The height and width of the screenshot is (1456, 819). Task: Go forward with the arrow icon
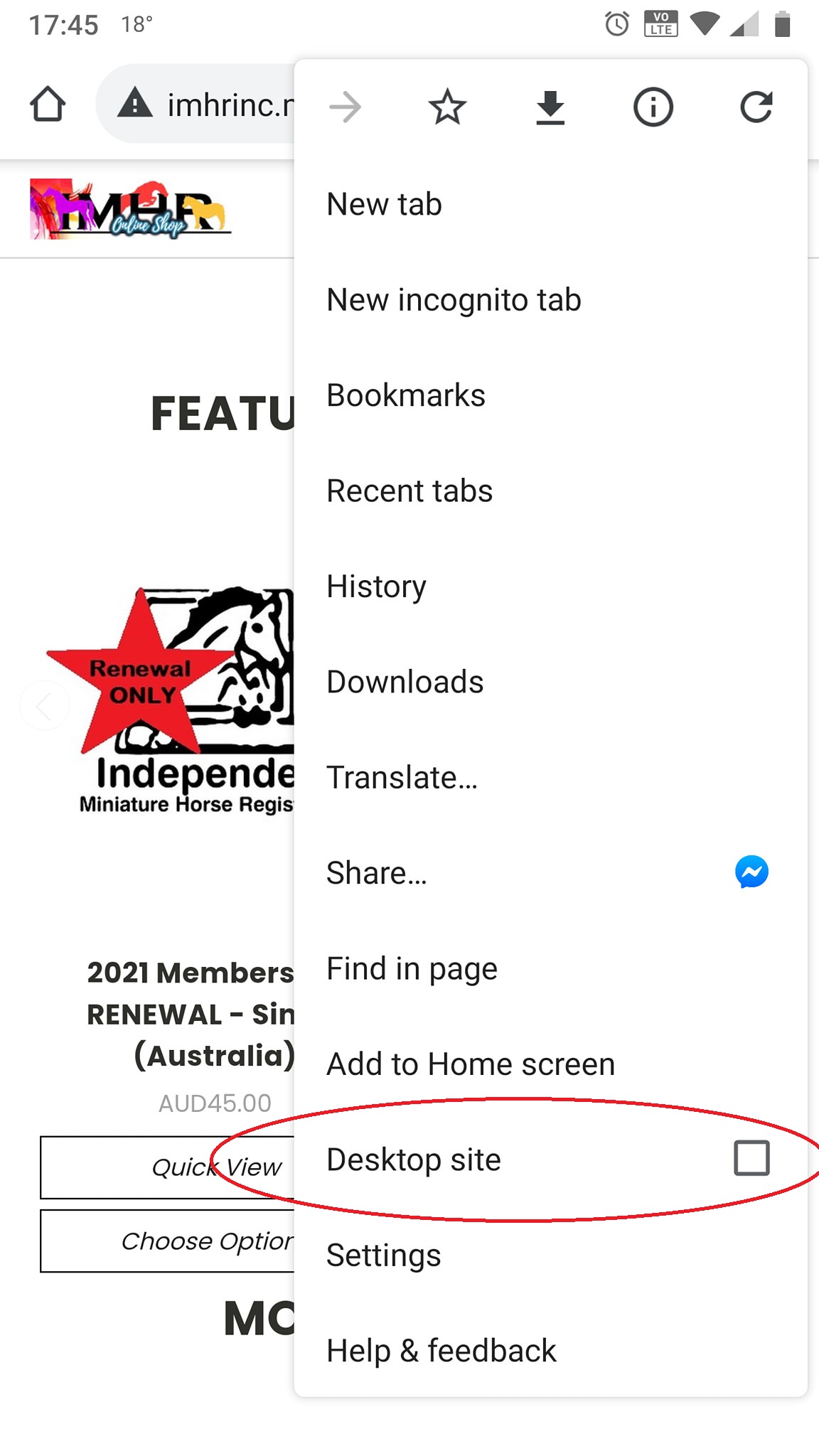point(346,107)
